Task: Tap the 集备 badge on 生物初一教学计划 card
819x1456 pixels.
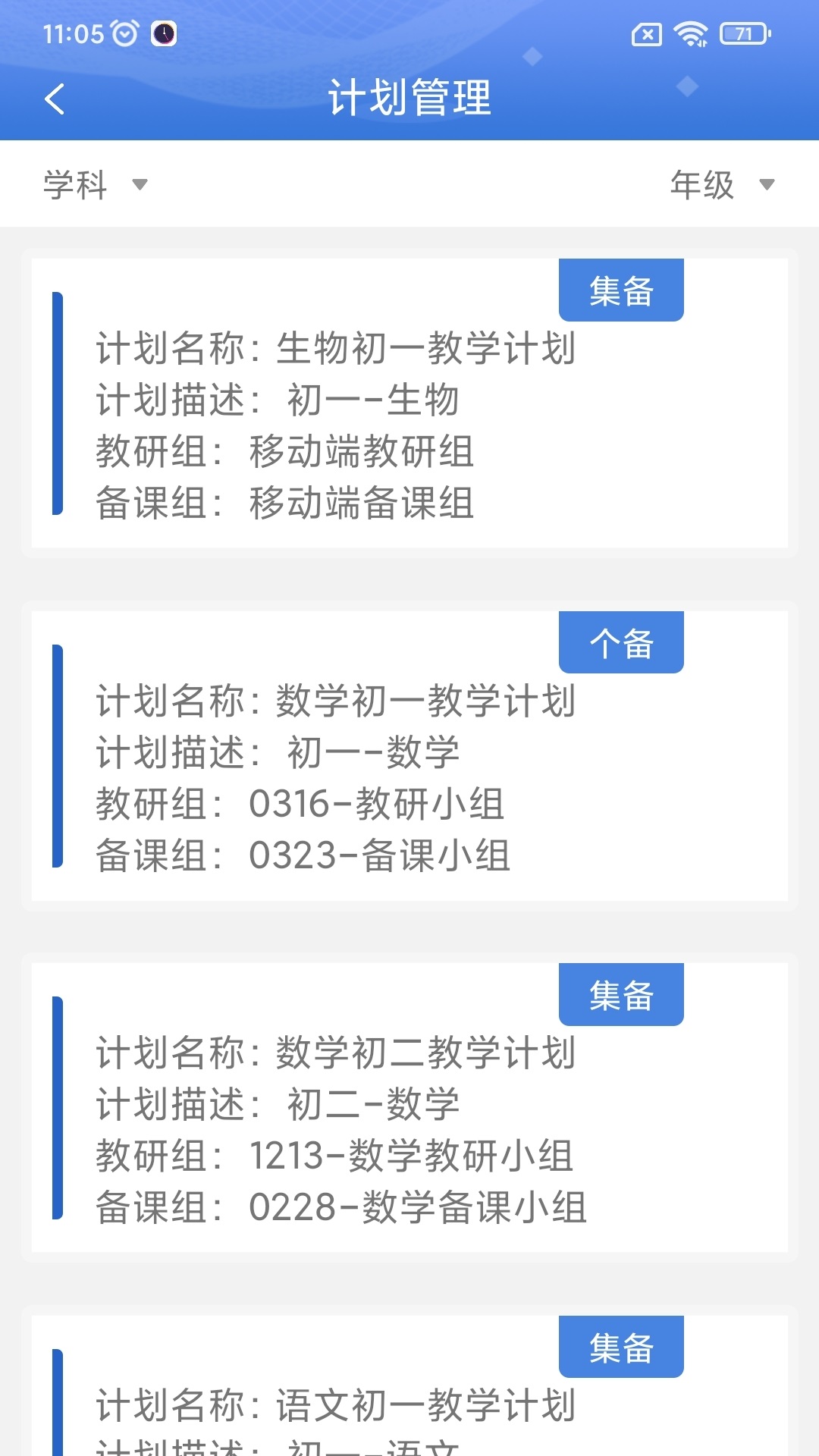Action: click(620, 289)
